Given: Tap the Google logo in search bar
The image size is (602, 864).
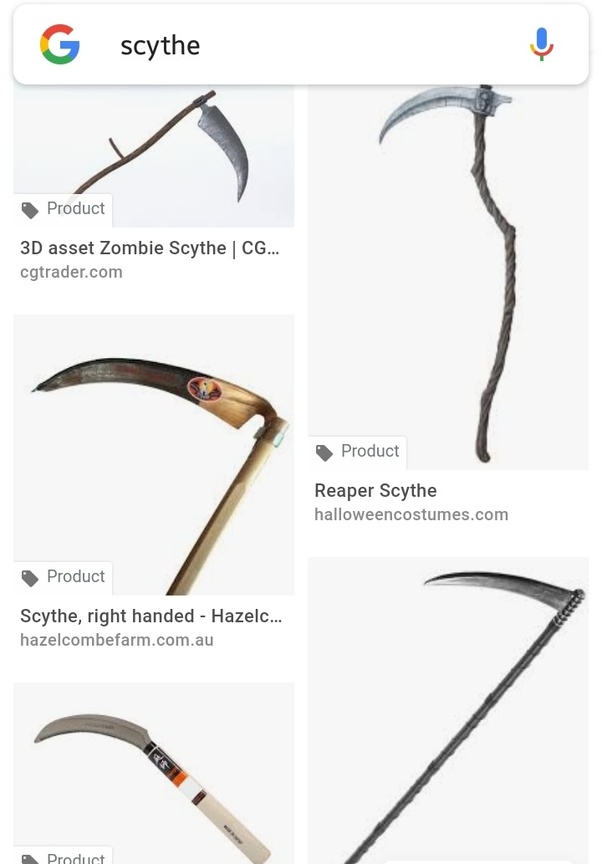Looking at the screenshot, I should coord(59,46).
